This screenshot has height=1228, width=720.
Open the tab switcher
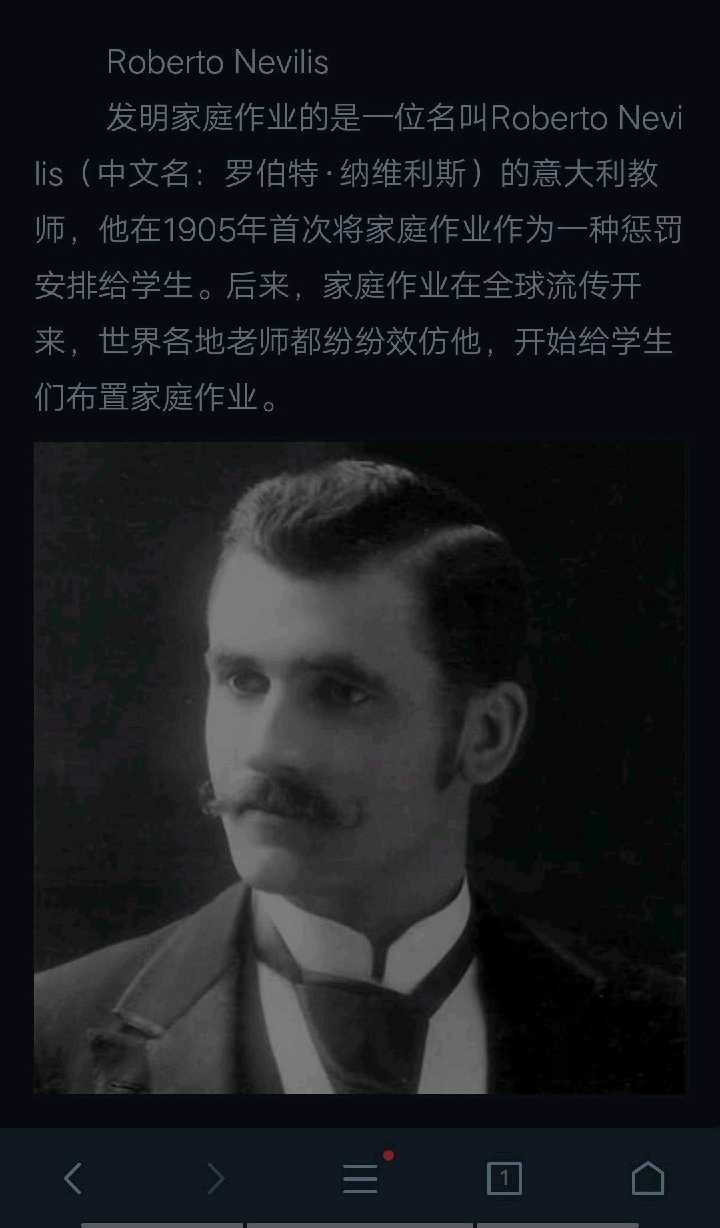(x=504, y=1179)
